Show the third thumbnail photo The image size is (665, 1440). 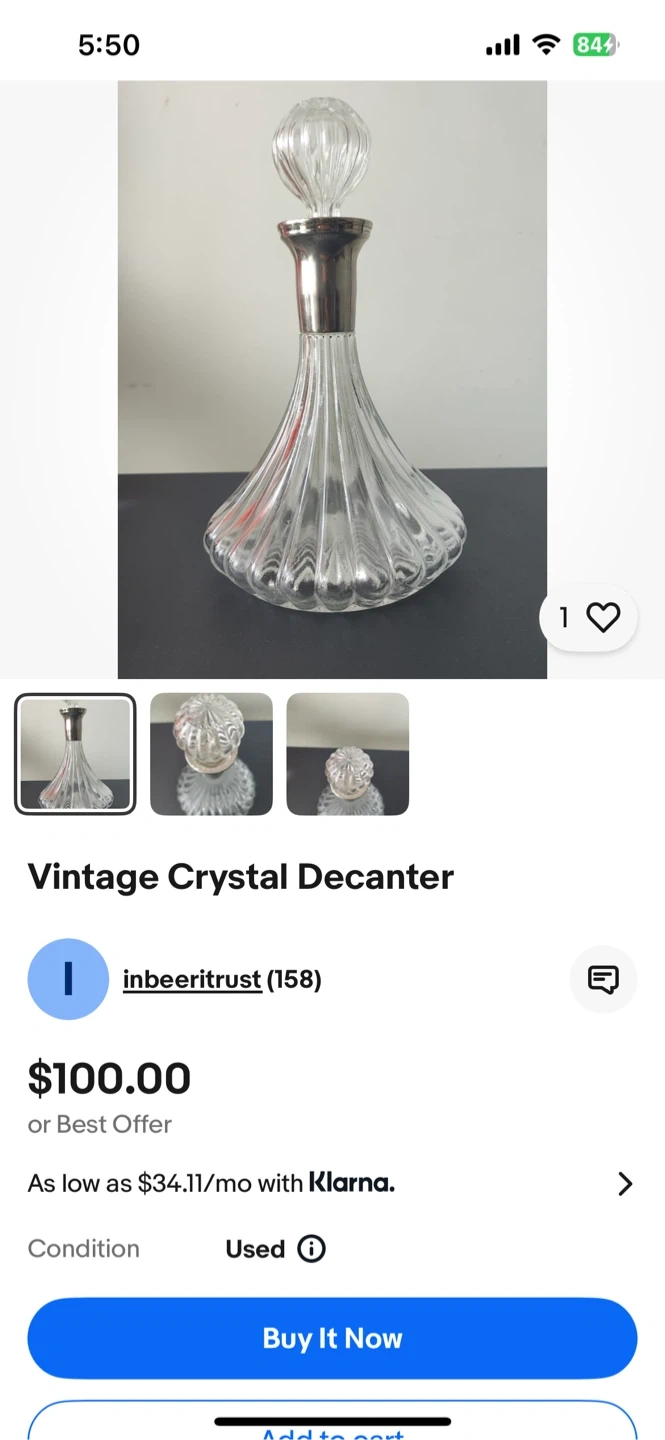tap(347, 754)
